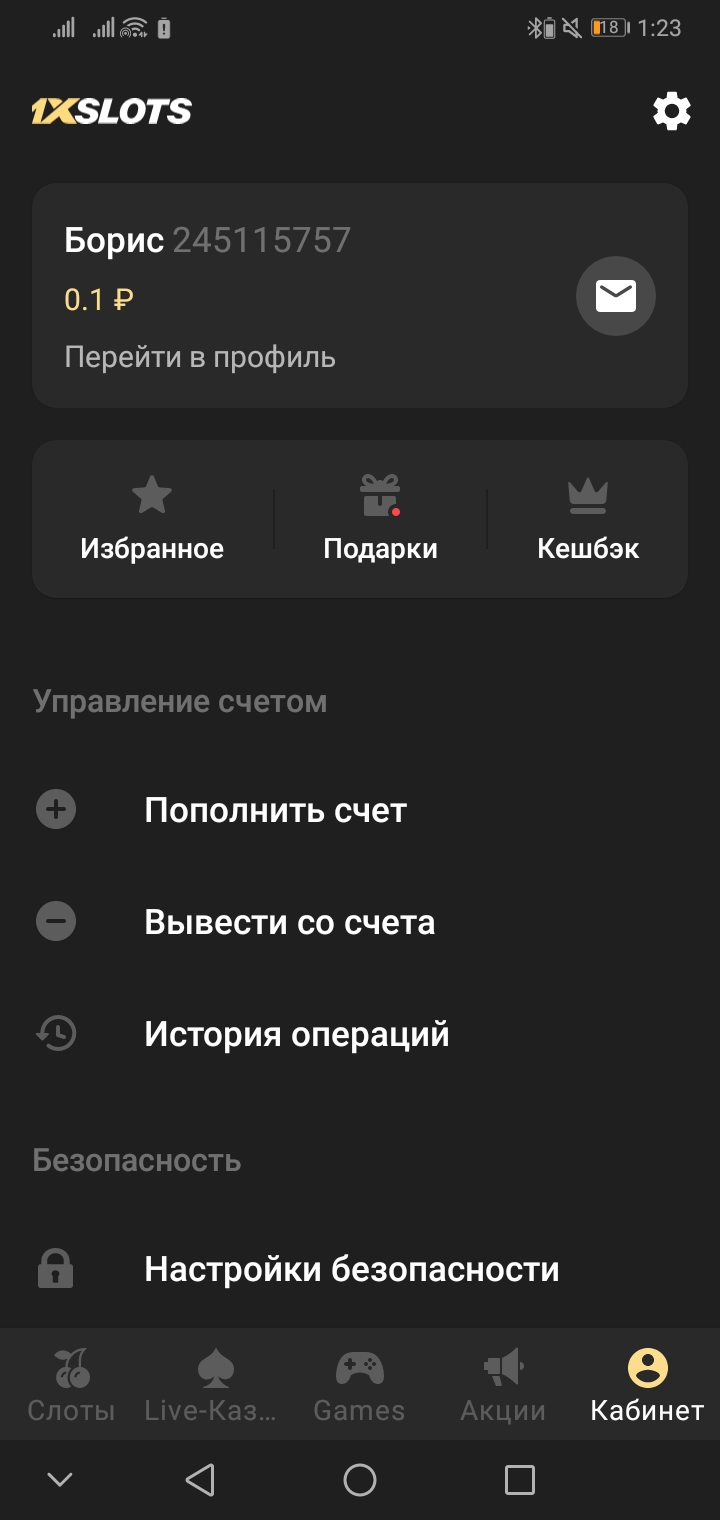Open the Кешбэк cashback section
The image size is (720, 1520).
click(x=588, y=520)
